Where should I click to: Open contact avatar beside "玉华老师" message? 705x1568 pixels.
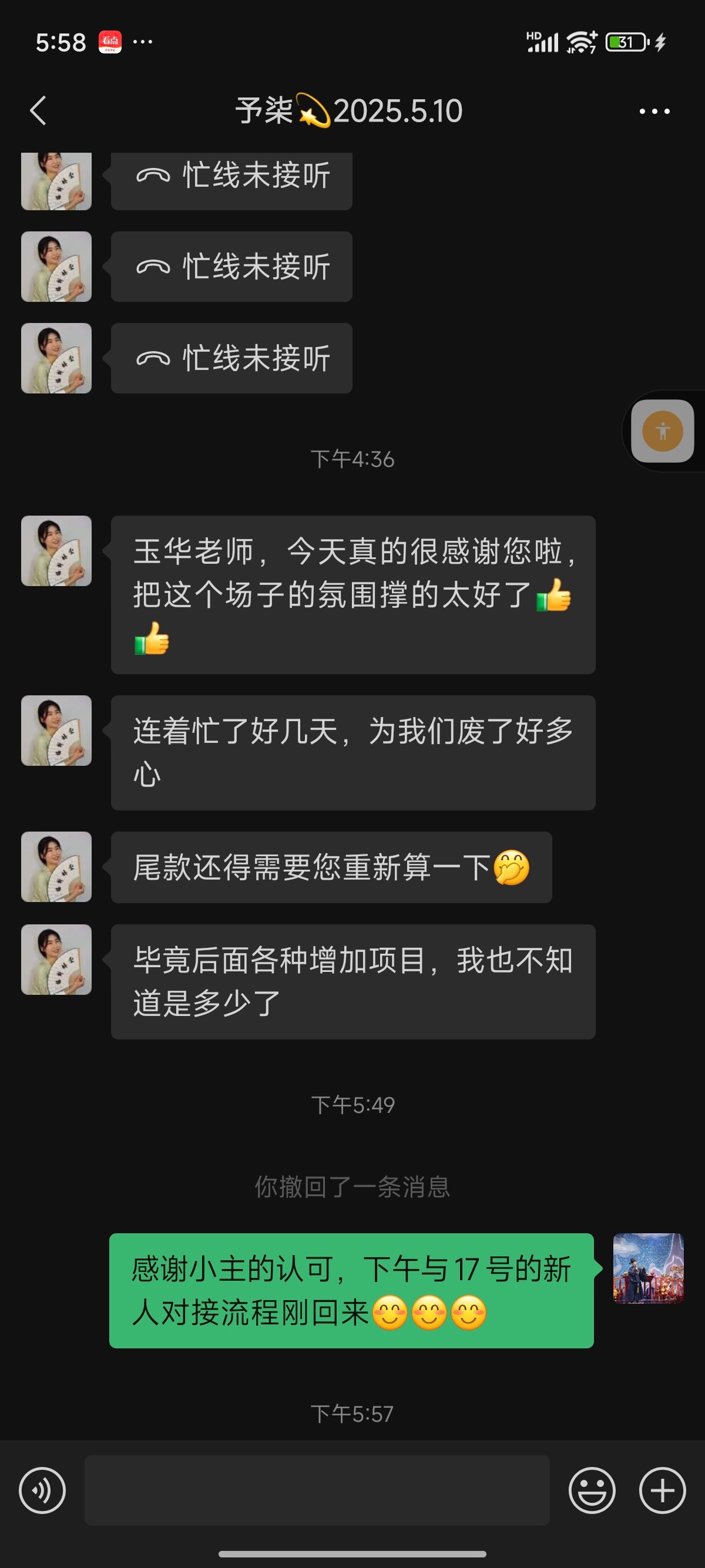point(56,551)
